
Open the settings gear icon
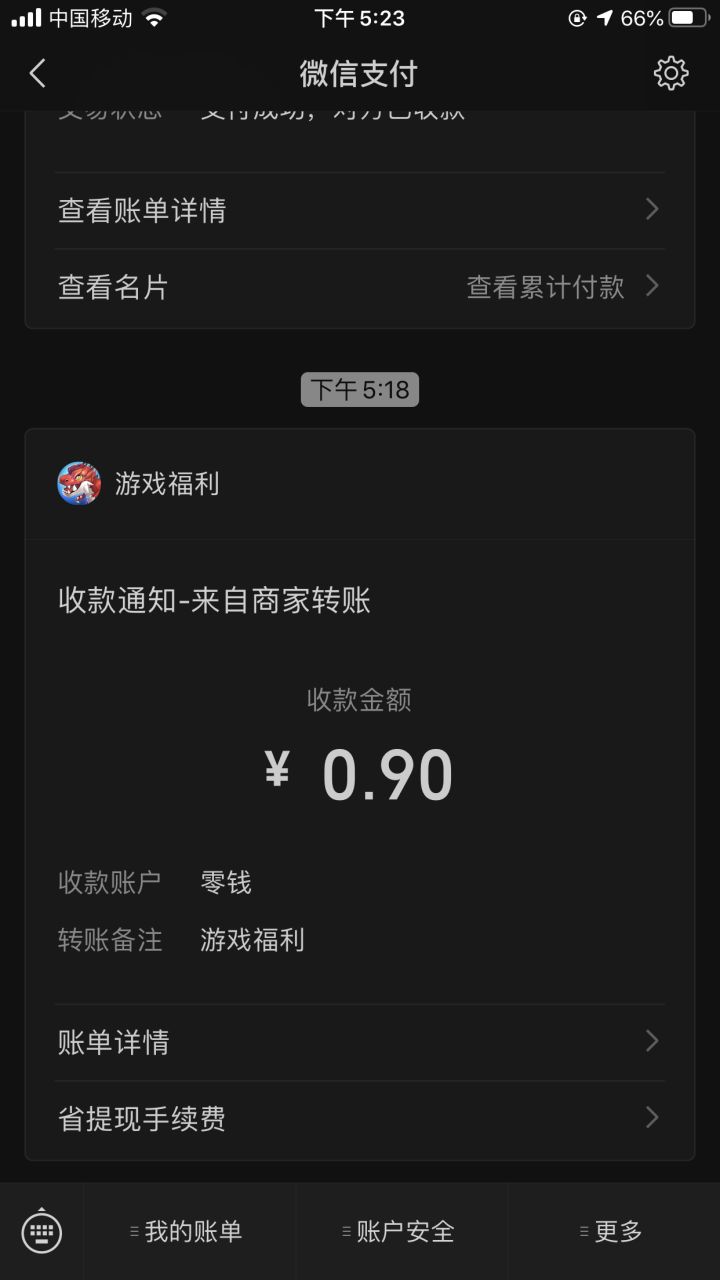pyautogui.click(x=671, y=73)
